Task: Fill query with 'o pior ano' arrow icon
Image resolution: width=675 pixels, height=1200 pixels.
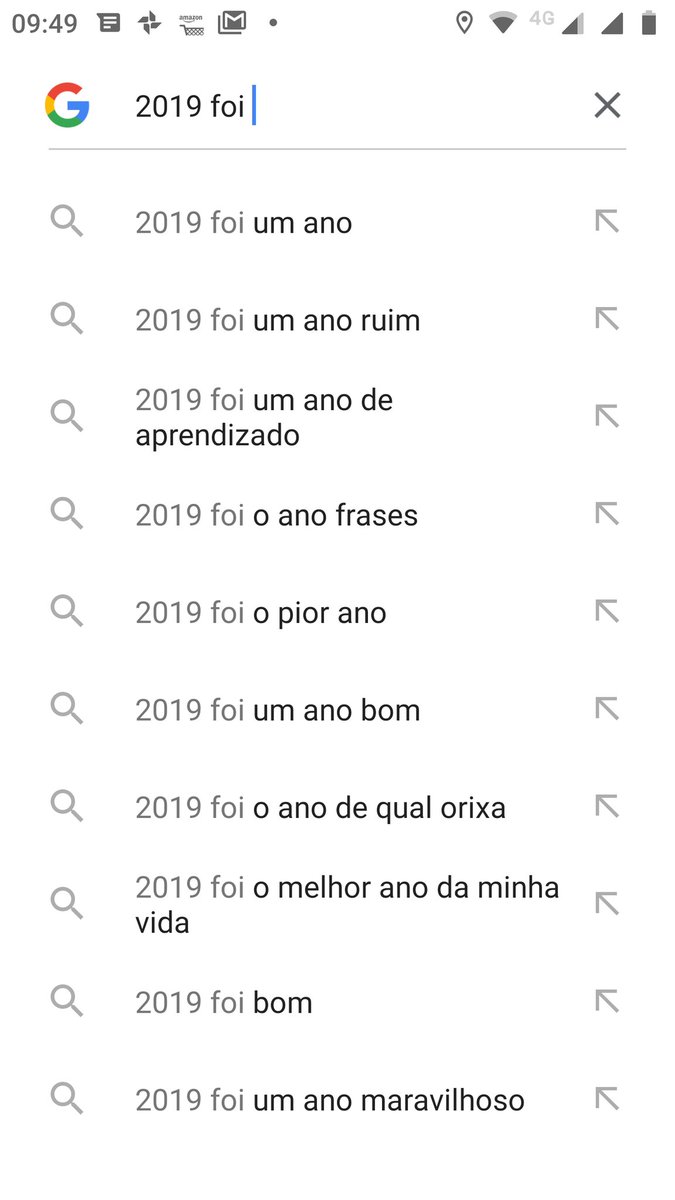Action: (606, 612)
